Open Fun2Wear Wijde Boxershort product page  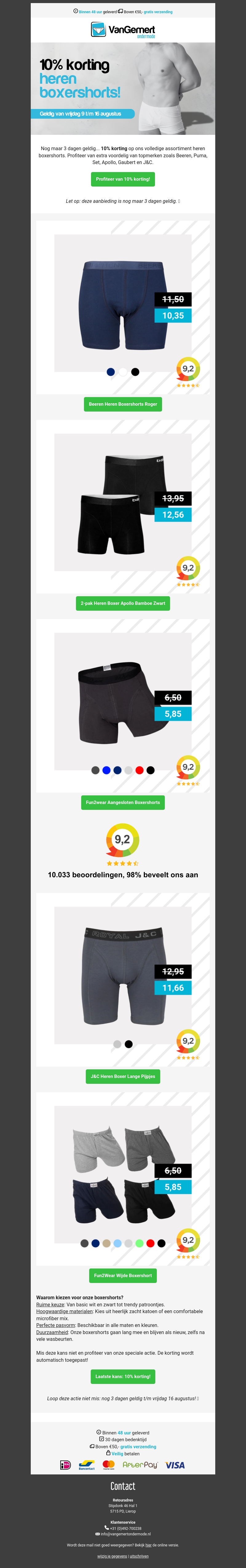pyautogui.click(x=123, y=1275)
